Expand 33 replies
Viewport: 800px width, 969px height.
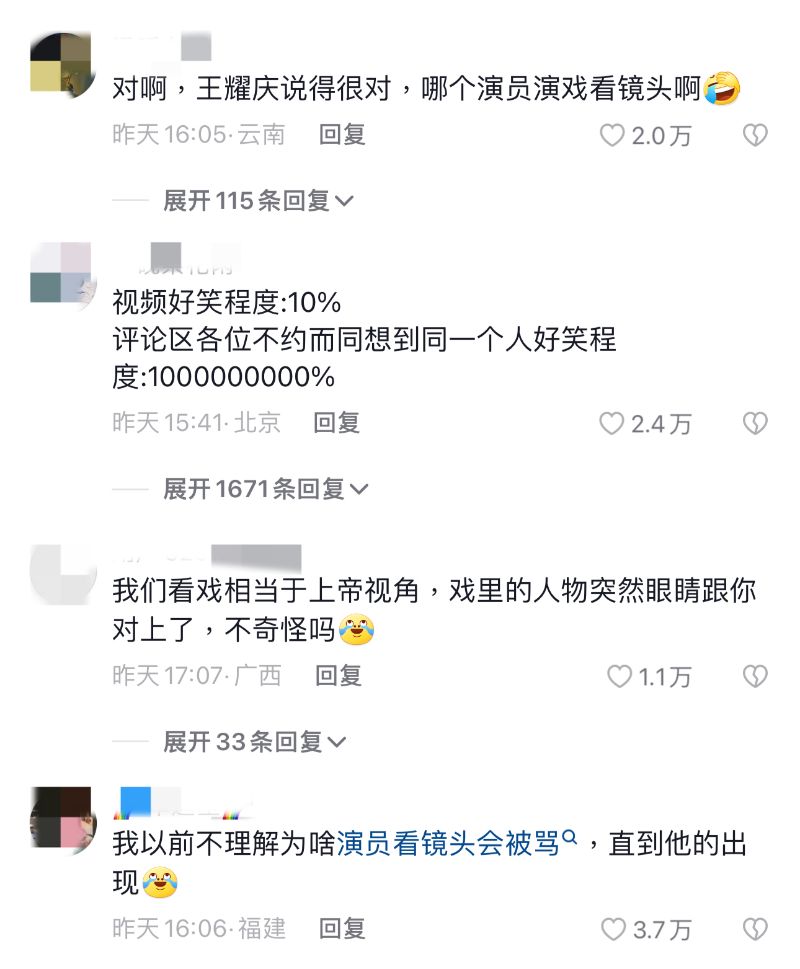[x=254, y=742]
